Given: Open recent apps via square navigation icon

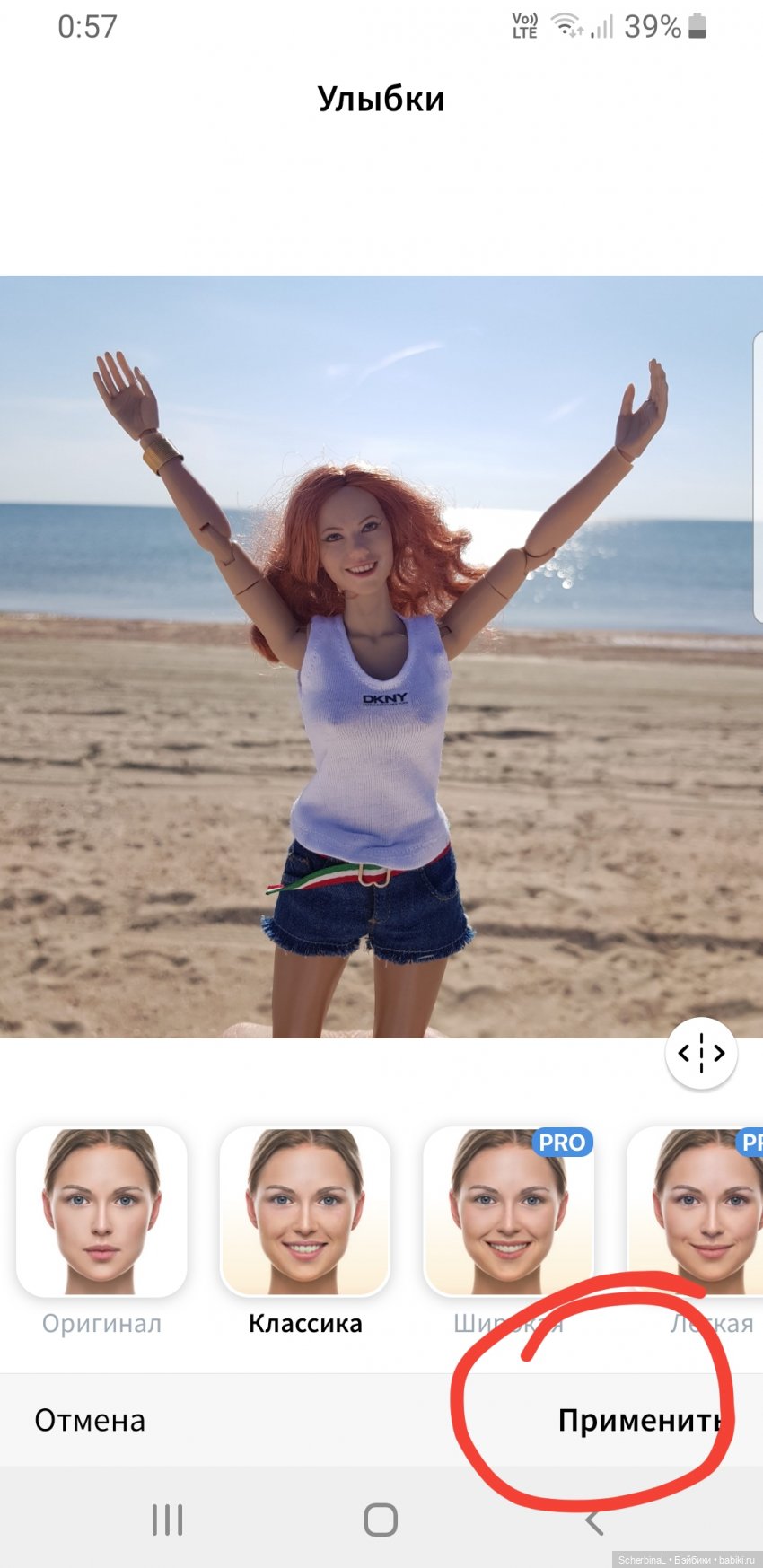Looking at the screenshot, I should [381, 1520].
